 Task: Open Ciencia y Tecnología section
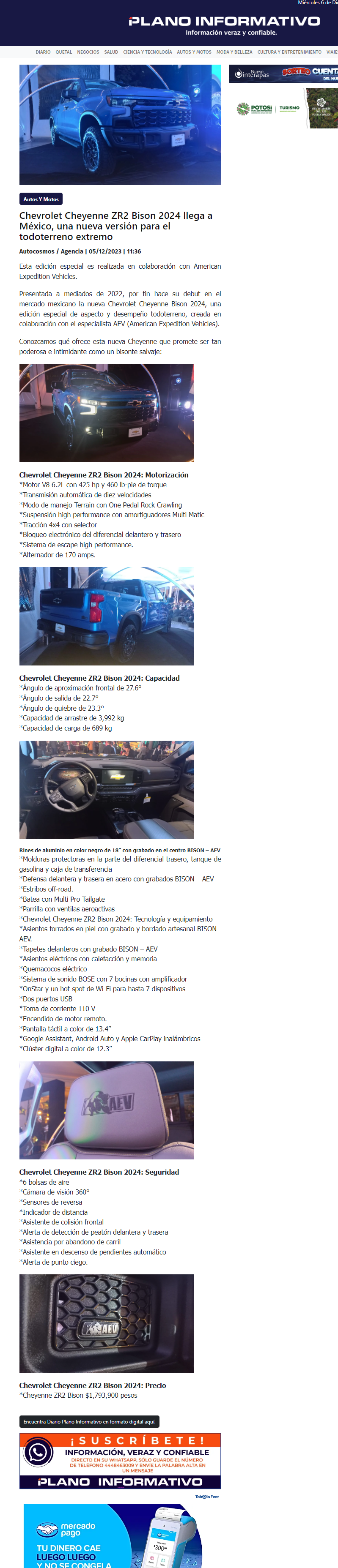click(147, 52)
